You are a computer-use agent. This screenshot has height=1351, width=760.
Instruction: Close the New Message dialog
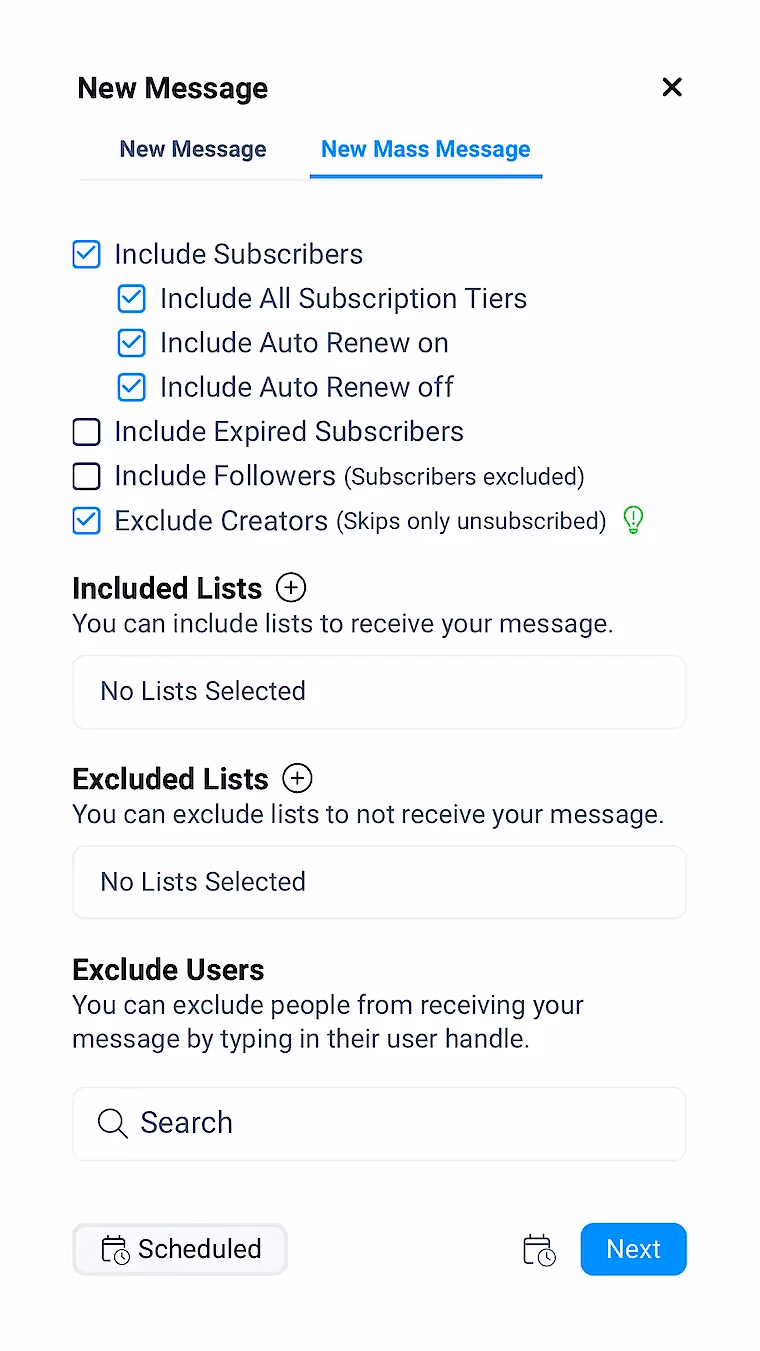point(672,87)
